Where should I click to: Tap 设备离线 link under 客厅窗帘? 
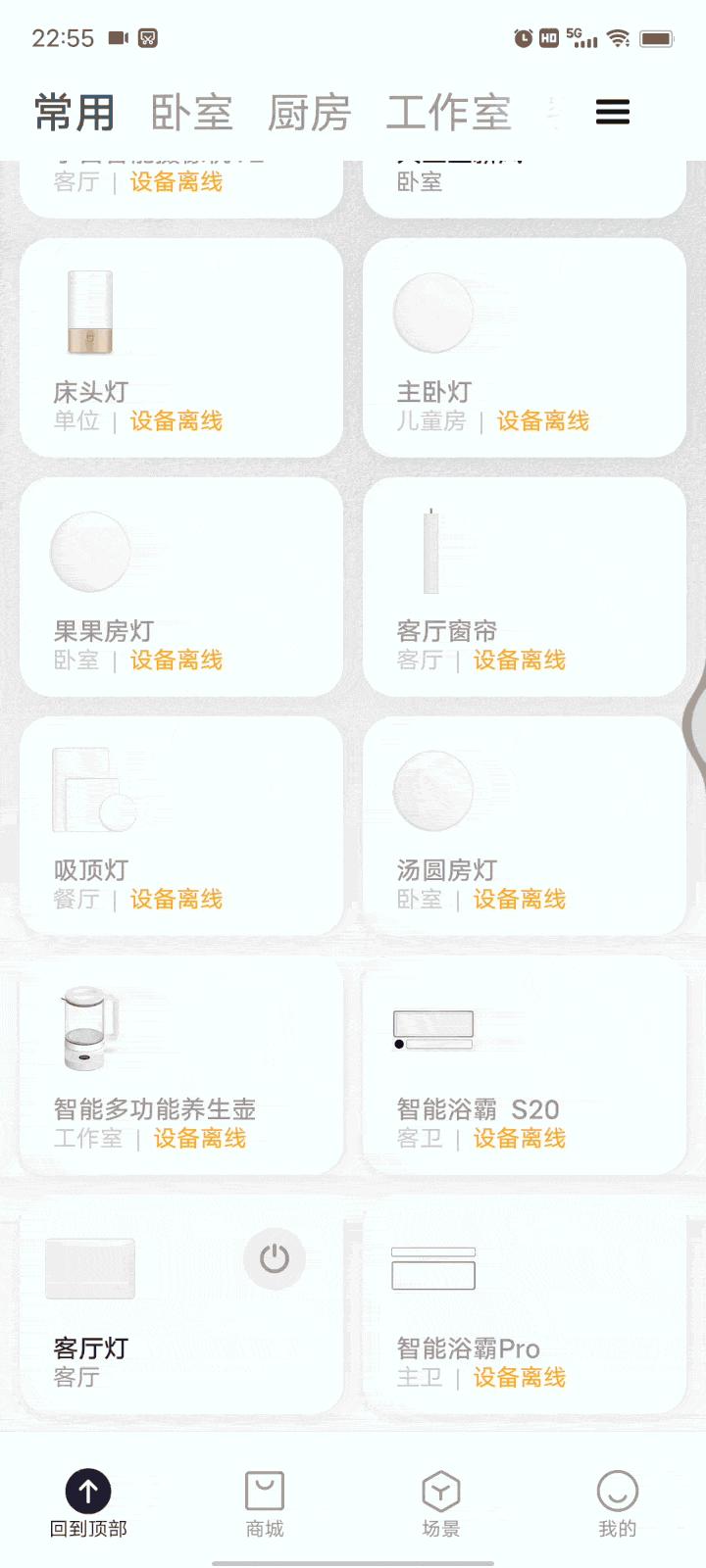point(518,660)
